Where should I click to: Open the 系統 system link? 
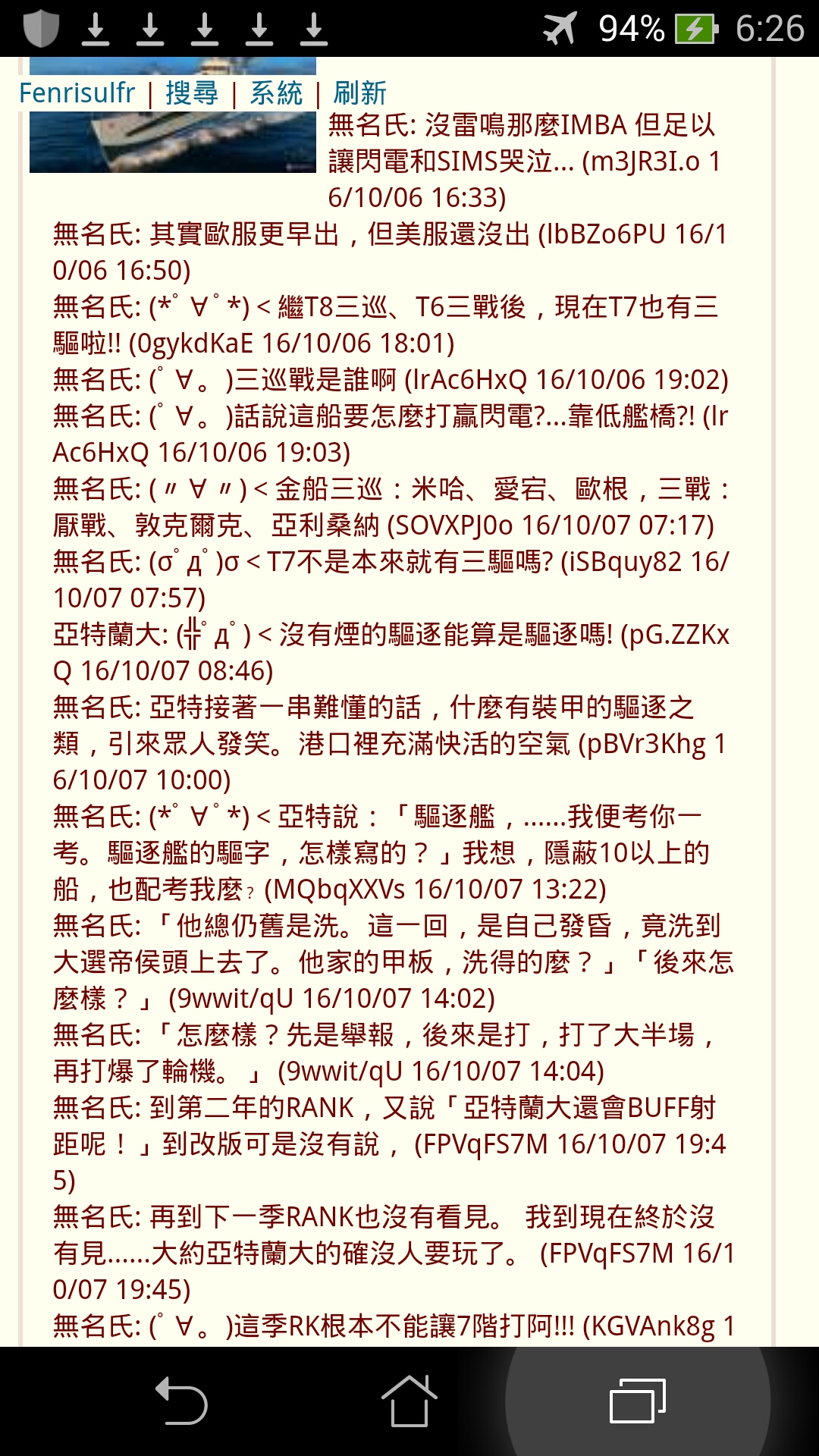275,93
